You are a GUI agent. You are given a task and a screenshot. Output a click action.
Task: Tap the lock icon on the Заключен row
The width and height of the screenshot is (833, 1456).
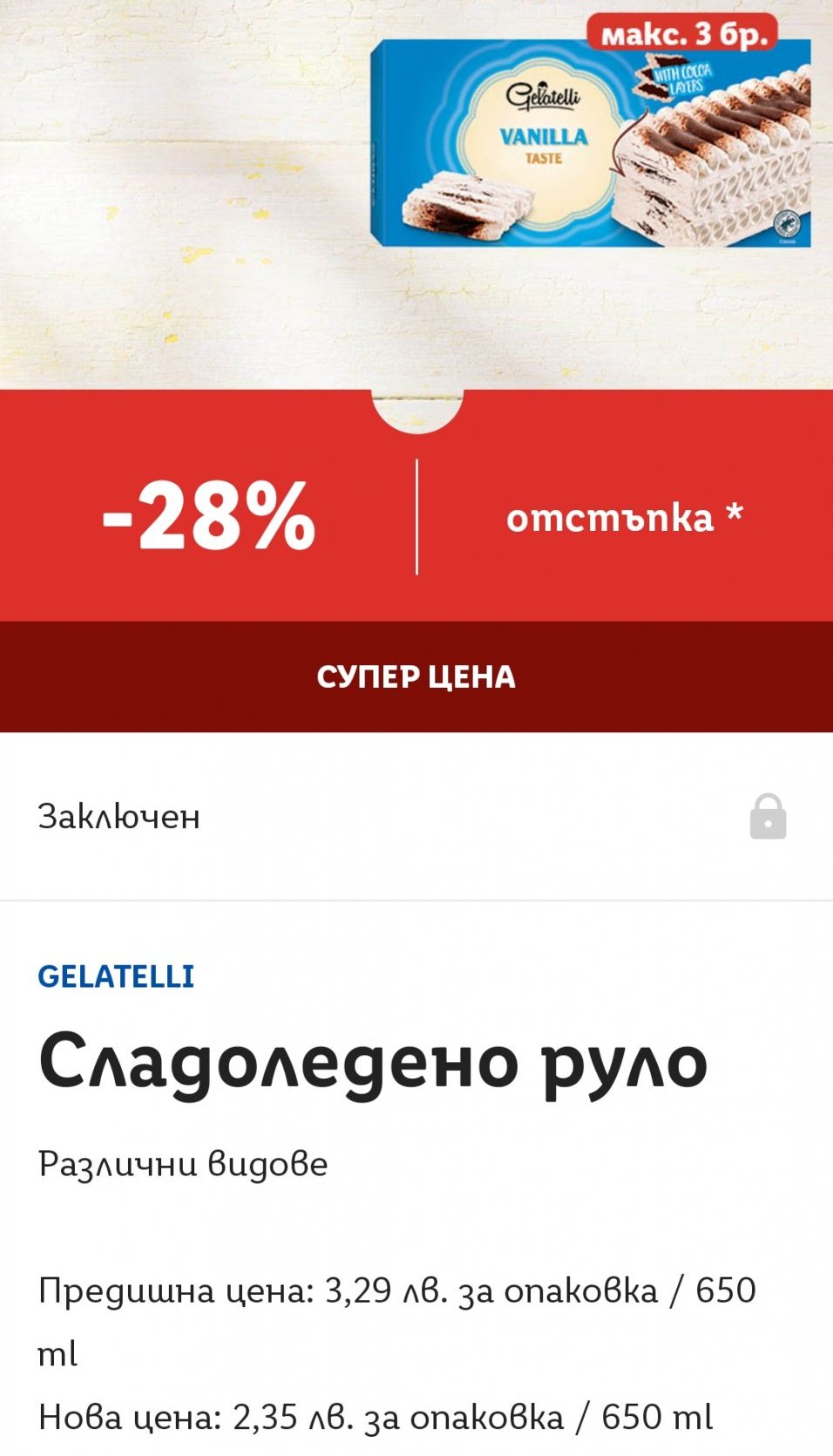(x=768, y=818)
